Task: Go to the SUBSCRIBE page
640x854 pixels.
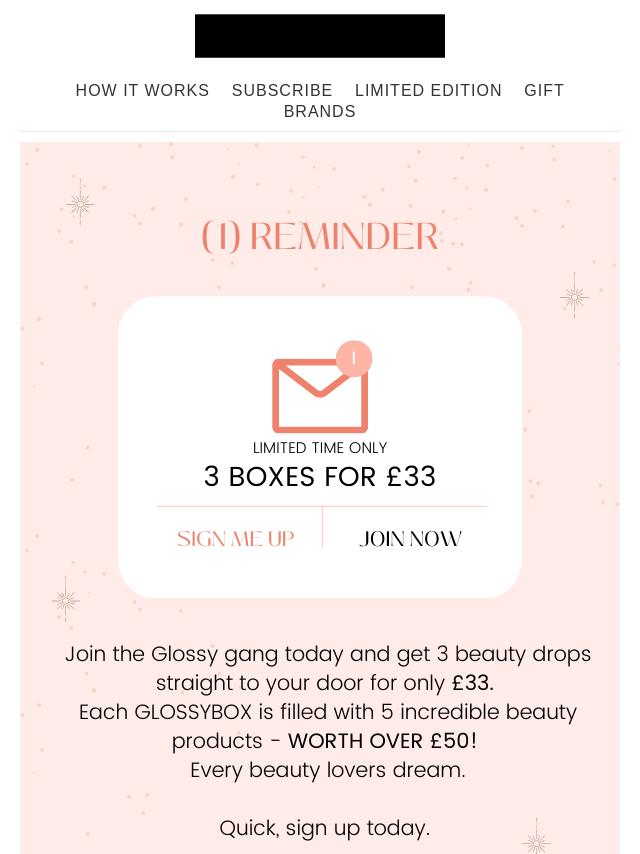Action: click(x=282, y=90)
